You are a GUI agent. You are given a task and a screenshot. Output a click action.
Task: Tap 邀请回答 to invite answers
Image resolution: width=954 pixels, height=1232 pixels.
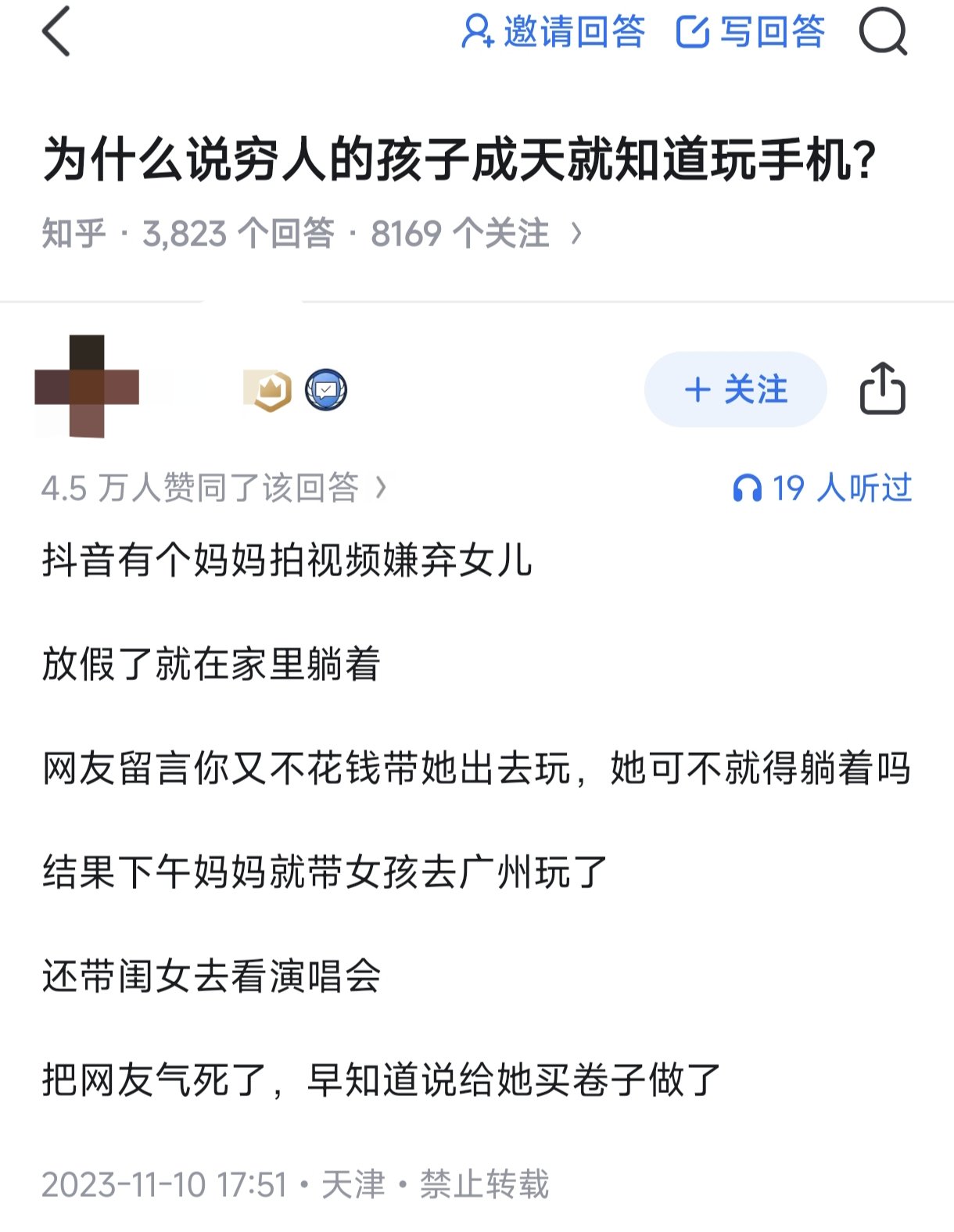point(553,32)
